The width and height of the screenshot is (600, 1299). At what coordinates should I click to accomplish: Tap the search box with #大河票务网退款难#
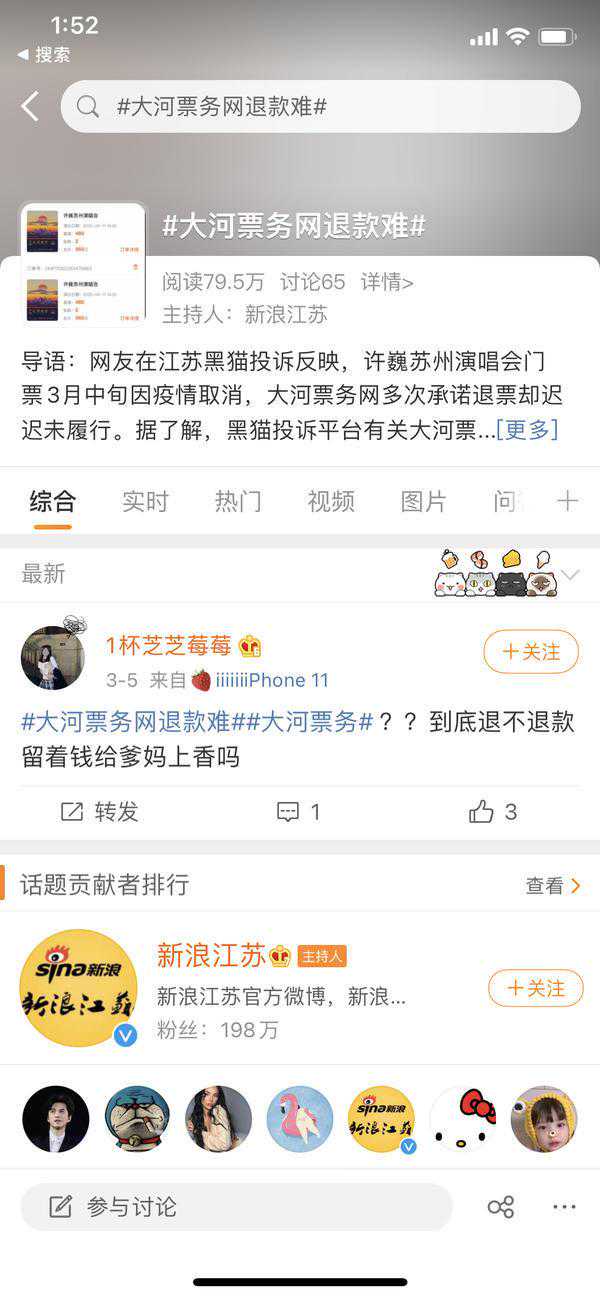(x=320, y=107)
